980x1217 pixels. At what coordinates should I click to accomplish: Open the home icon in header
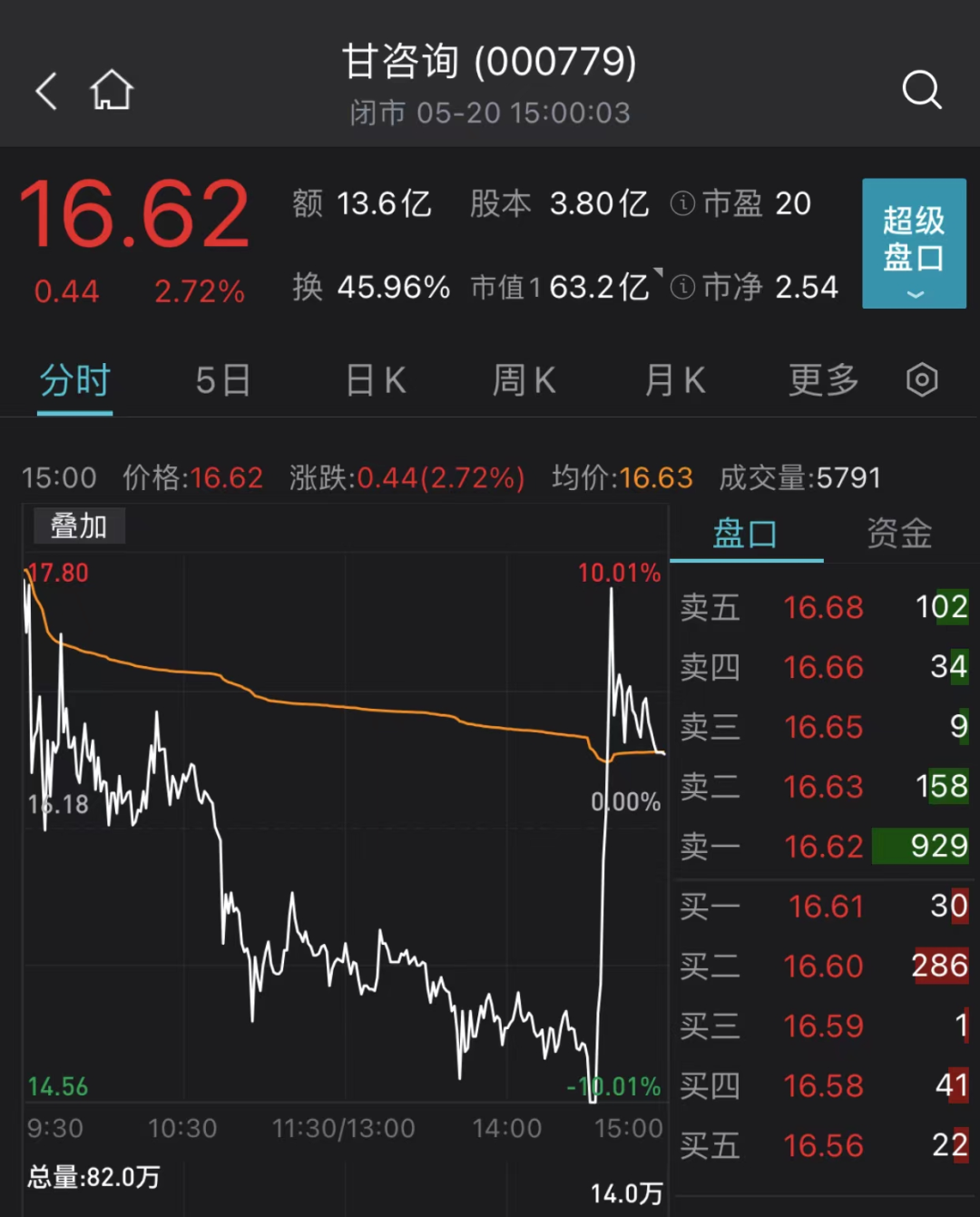click(x=112, y=91)
